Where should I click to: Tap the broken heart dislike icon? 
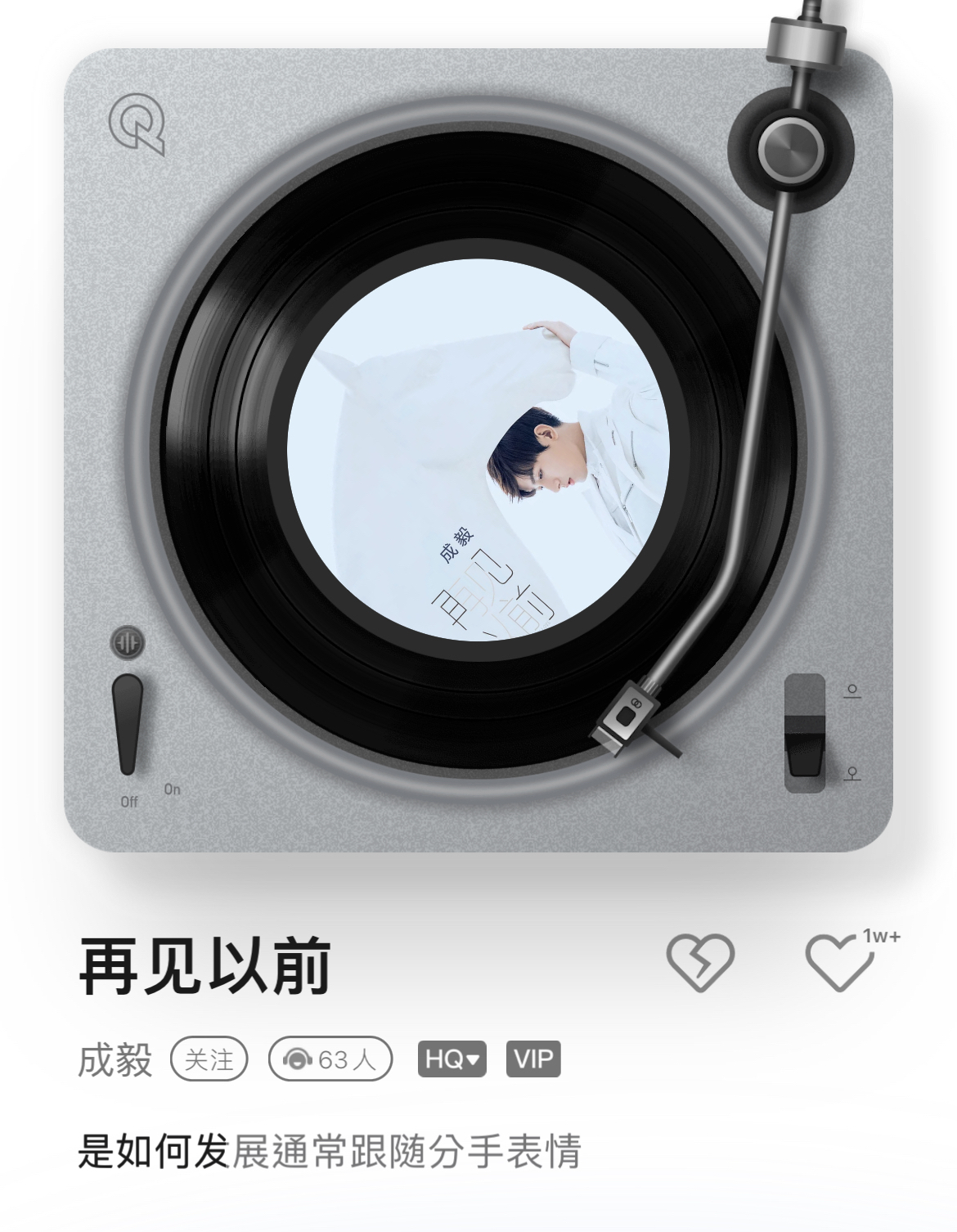pyautogui.click(x=700, y=962)
